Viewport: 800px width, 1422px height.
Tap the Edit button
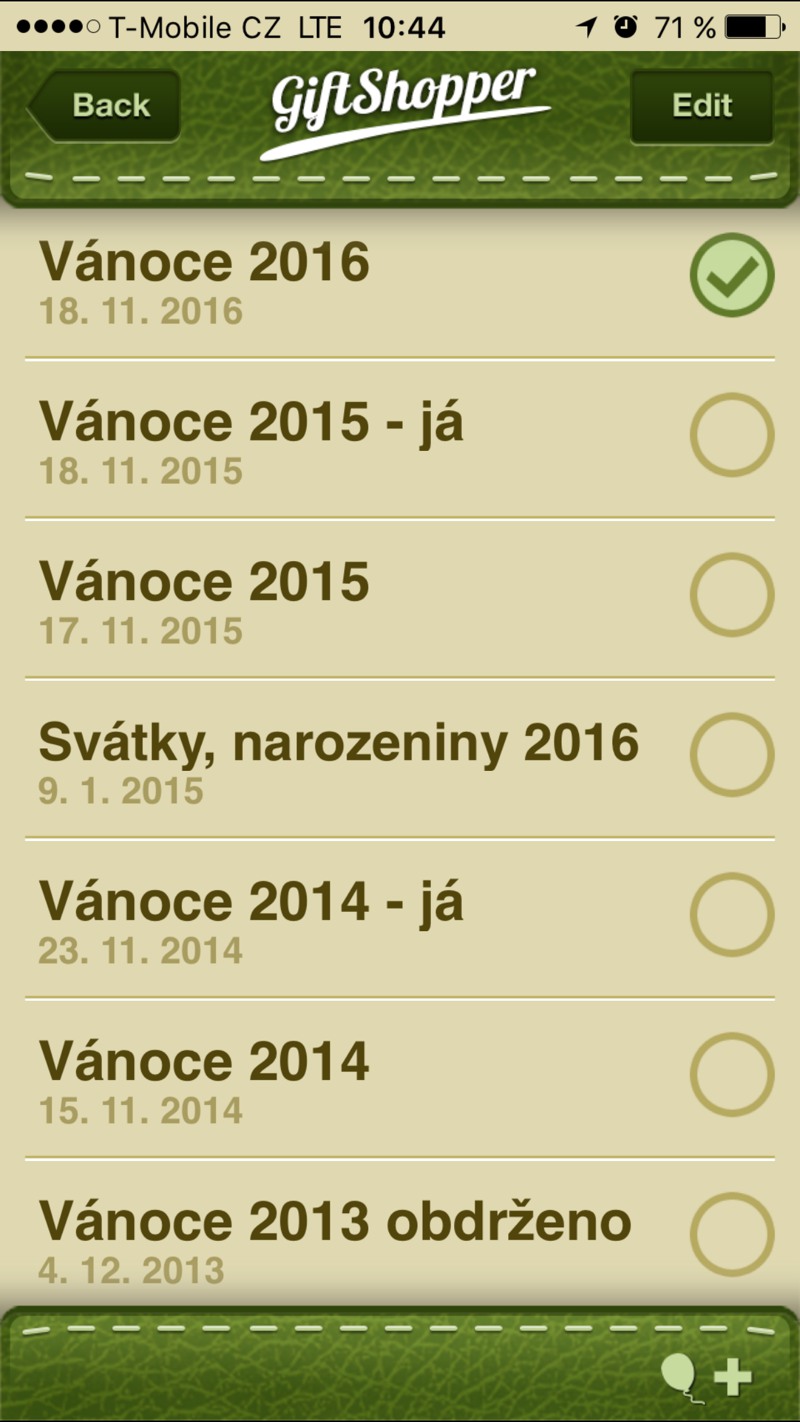(701, 105)
